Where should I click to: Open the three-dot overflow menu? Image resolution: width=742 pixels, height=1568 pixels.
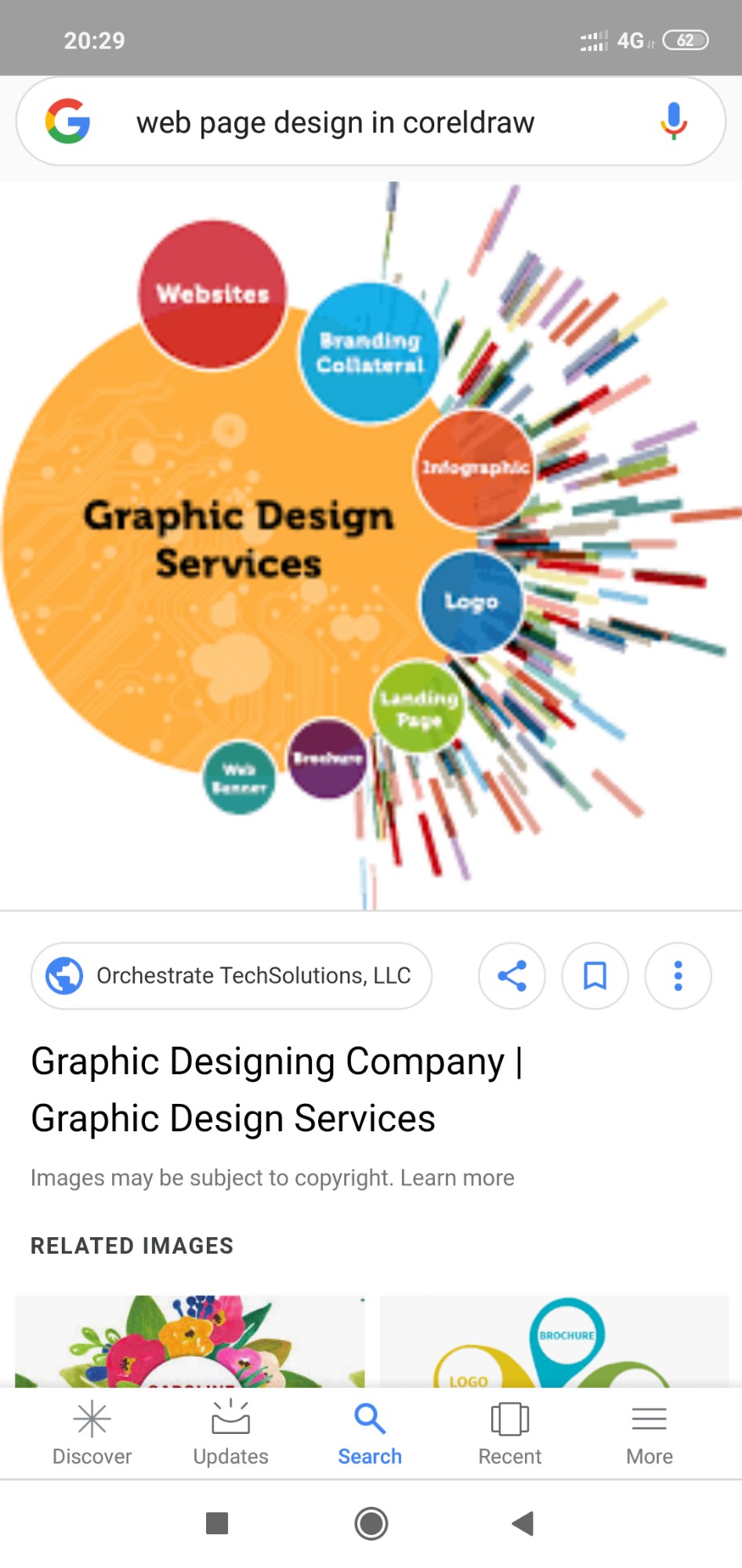click(x=678, y=976)
